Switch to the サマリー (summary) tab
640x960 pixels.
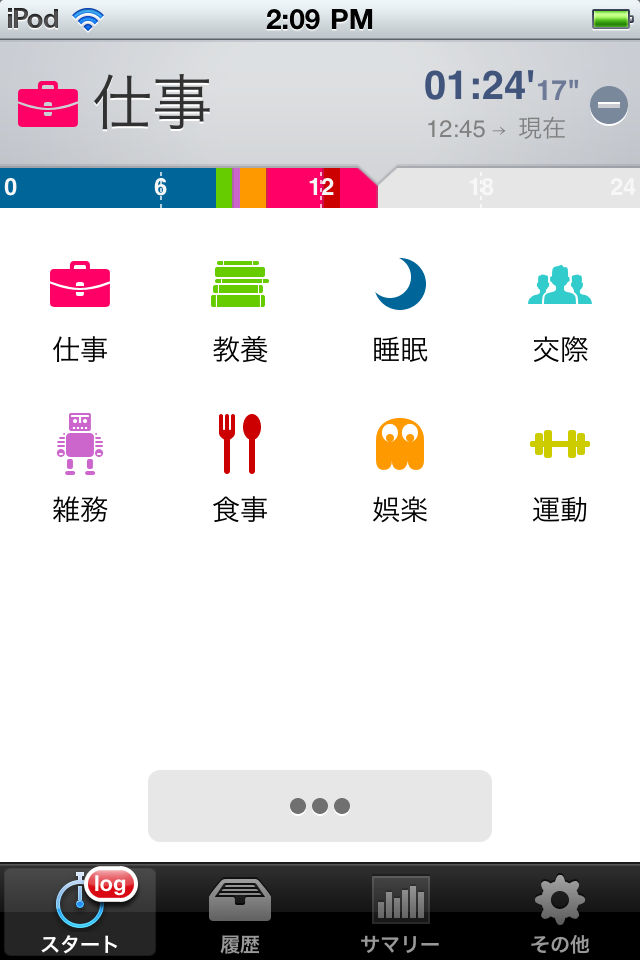400,912
